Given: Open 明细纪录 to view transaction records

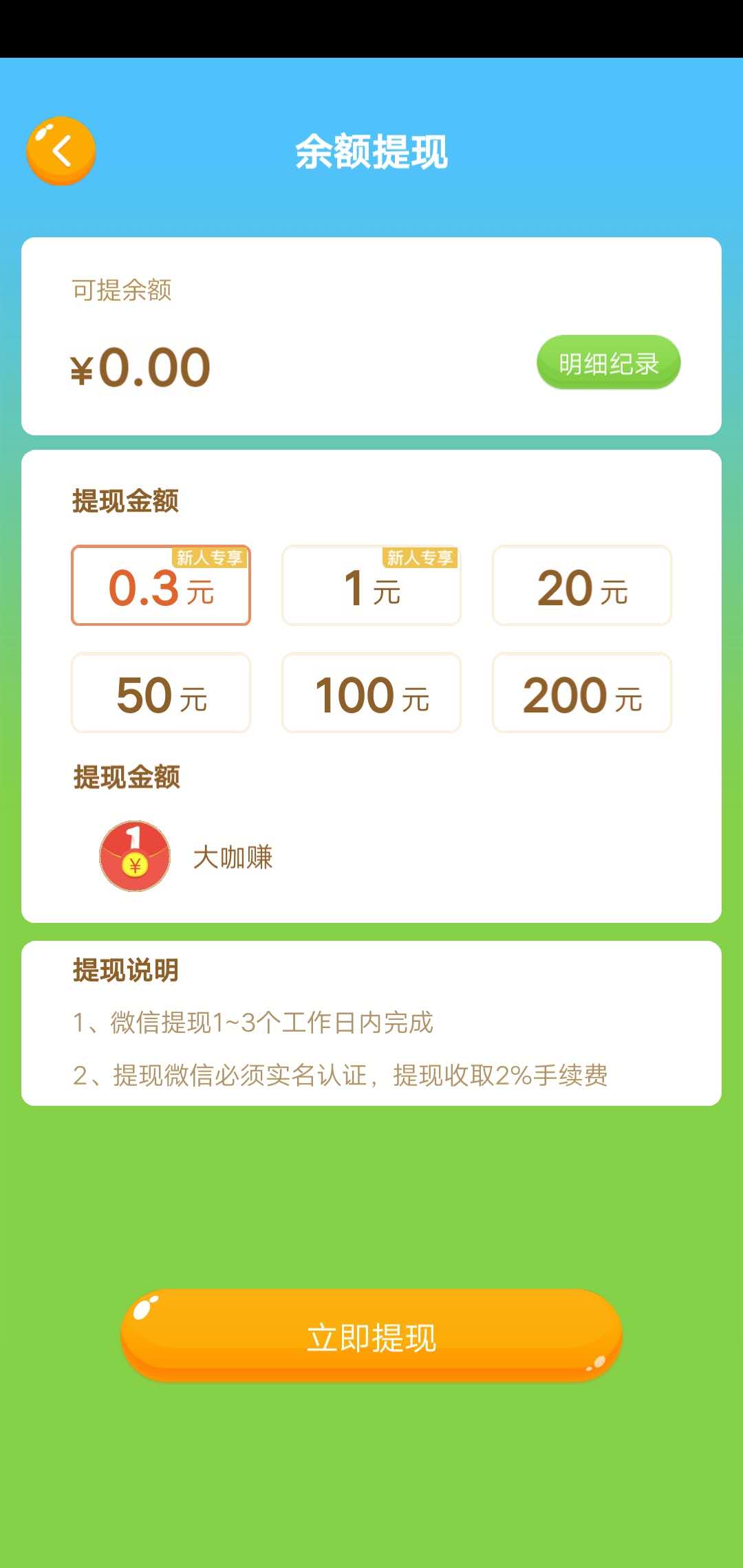Looking at the screenshot, I should tap(608, 363).
